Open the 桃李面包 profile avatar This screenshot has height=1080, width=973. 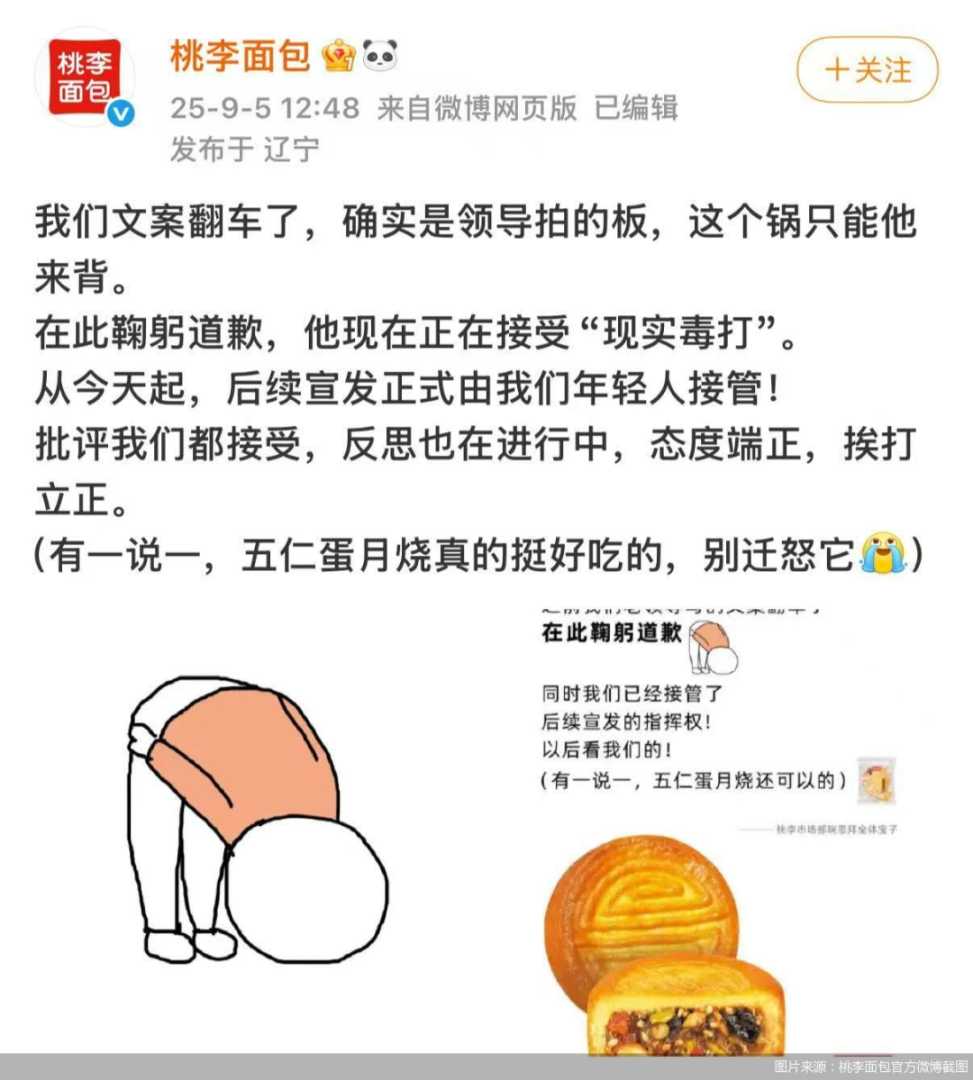[x=84, y=76]
